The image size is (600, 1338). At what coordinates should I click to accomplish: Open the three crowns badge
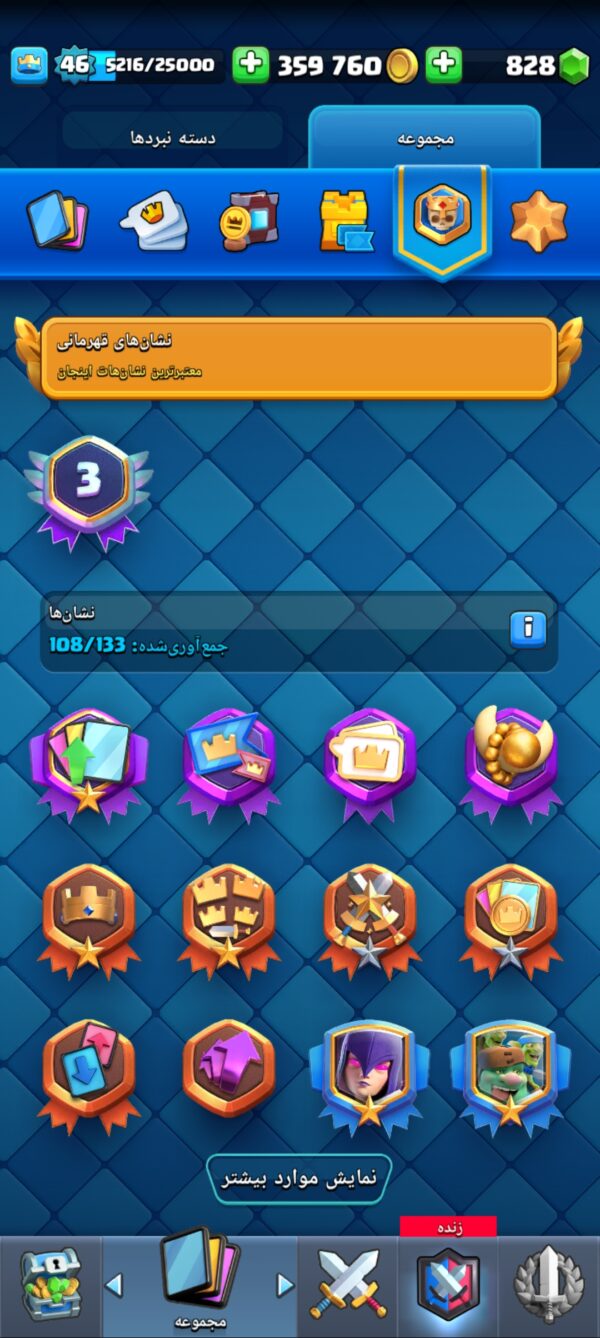point(228,915)
